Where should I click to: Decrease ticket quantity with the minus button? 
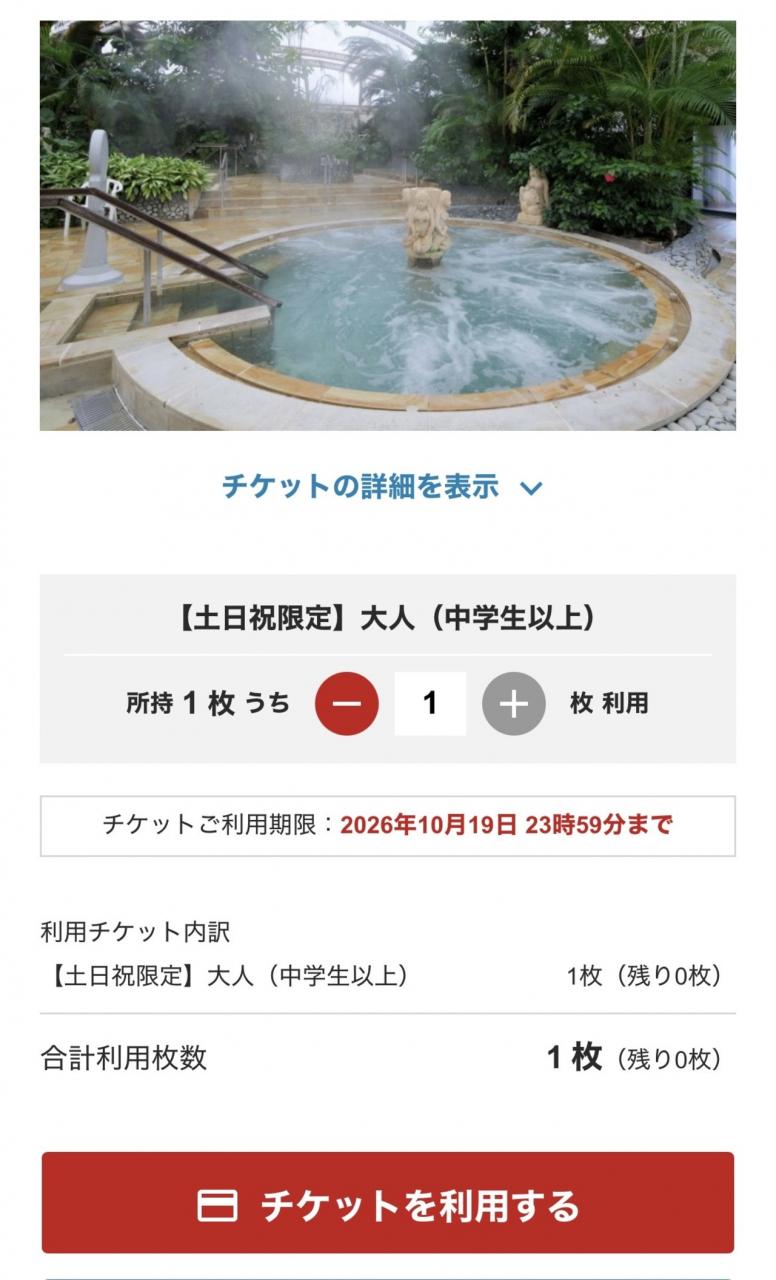(347, 704)
